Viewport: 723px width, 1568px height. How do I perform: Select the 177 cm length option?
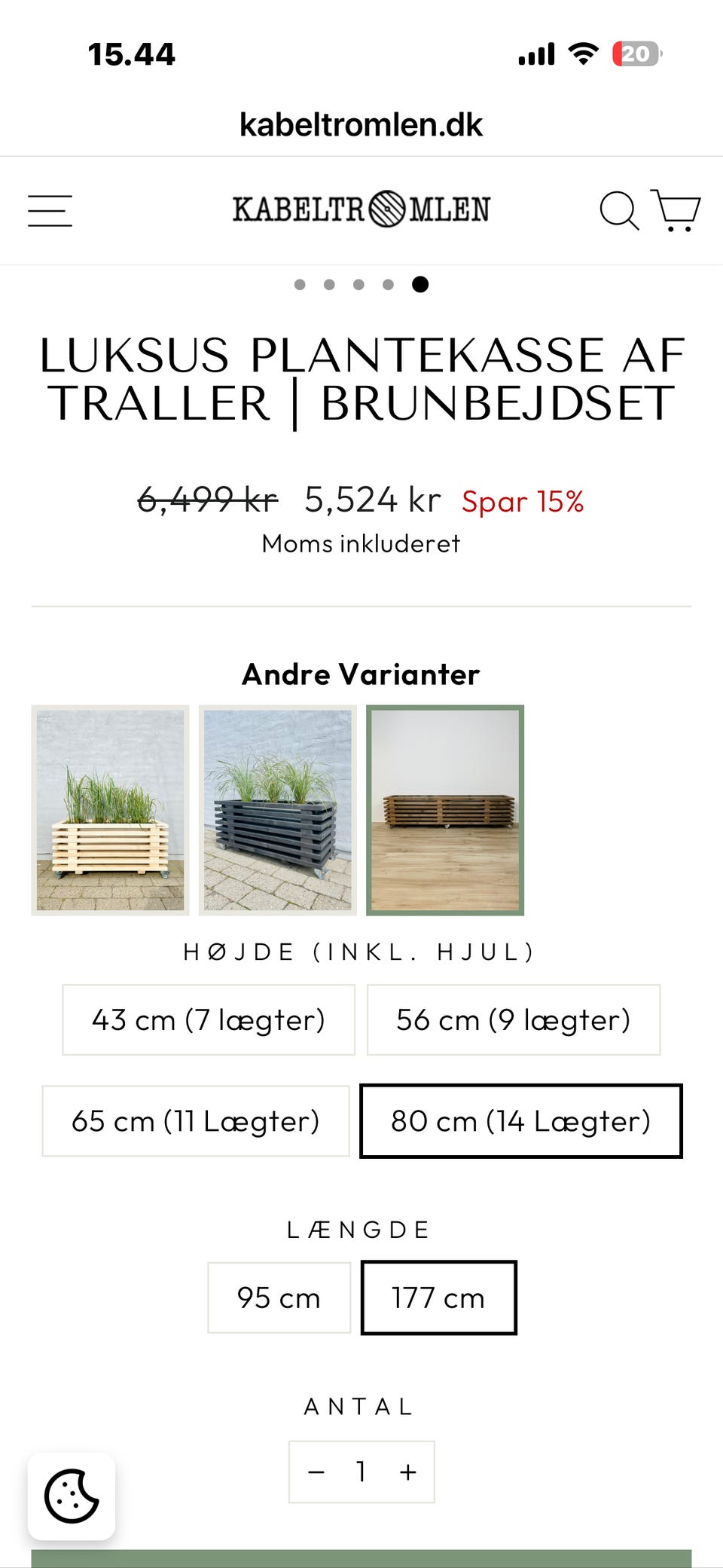pyautogui.click(x=439, y=1298)
